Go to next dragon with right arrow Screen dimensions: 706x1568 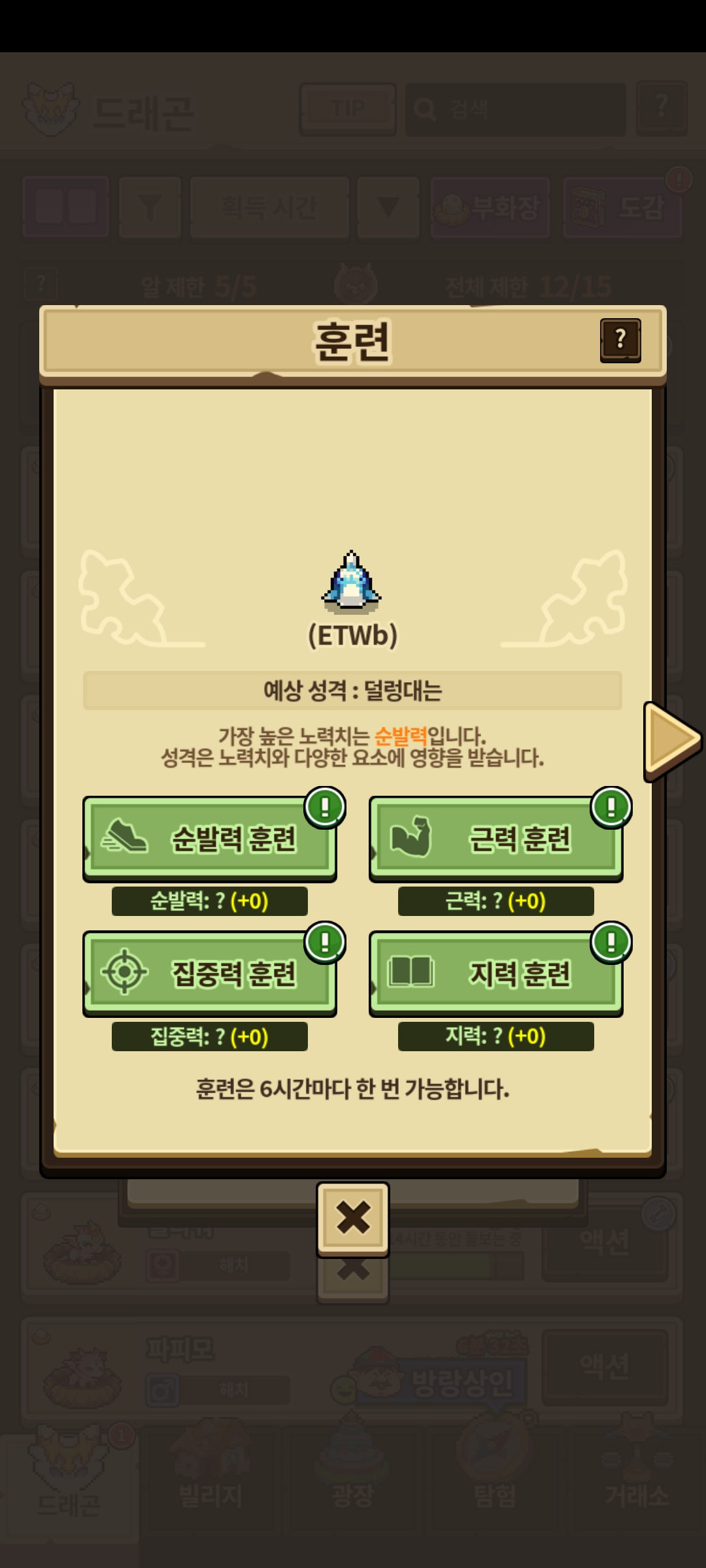click(x=672, y=740)
